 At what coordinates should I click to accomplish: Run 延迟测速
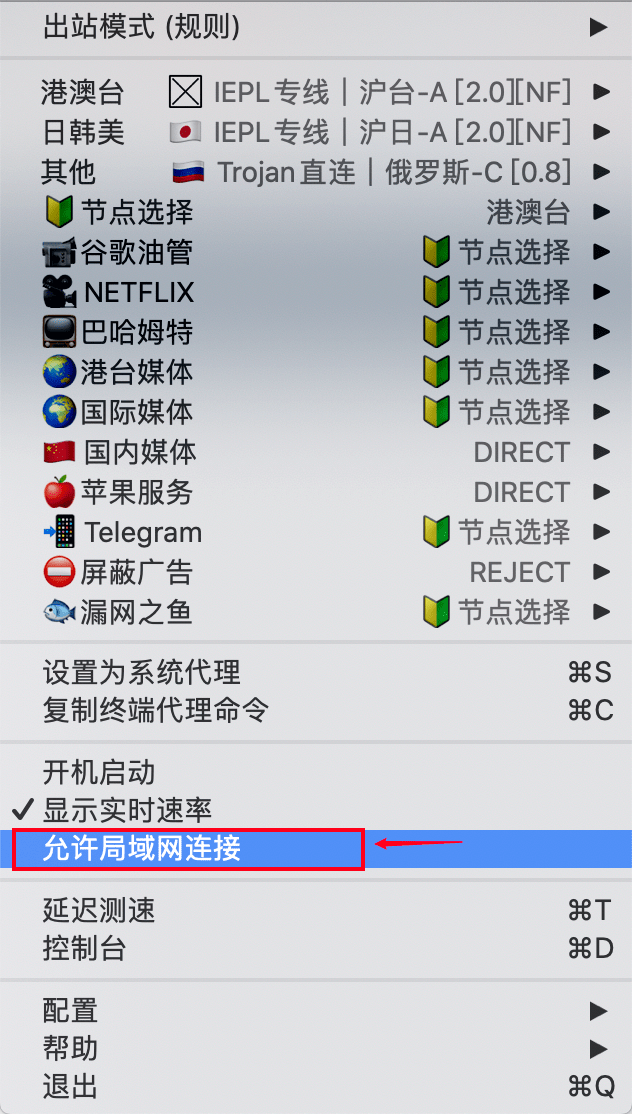(316, 909)
